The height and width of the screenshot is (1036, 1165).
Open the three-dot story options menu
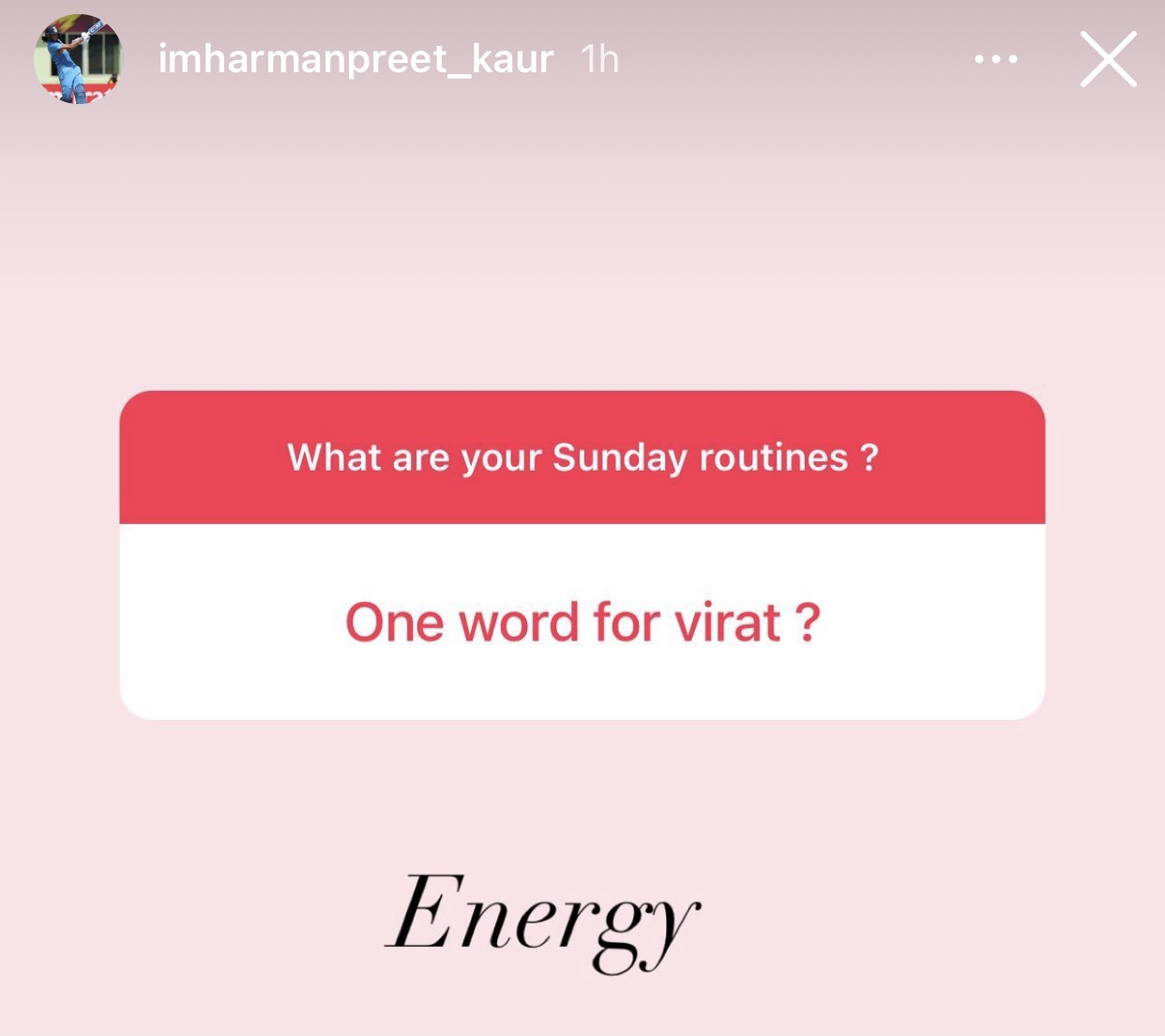coord(995,59)
